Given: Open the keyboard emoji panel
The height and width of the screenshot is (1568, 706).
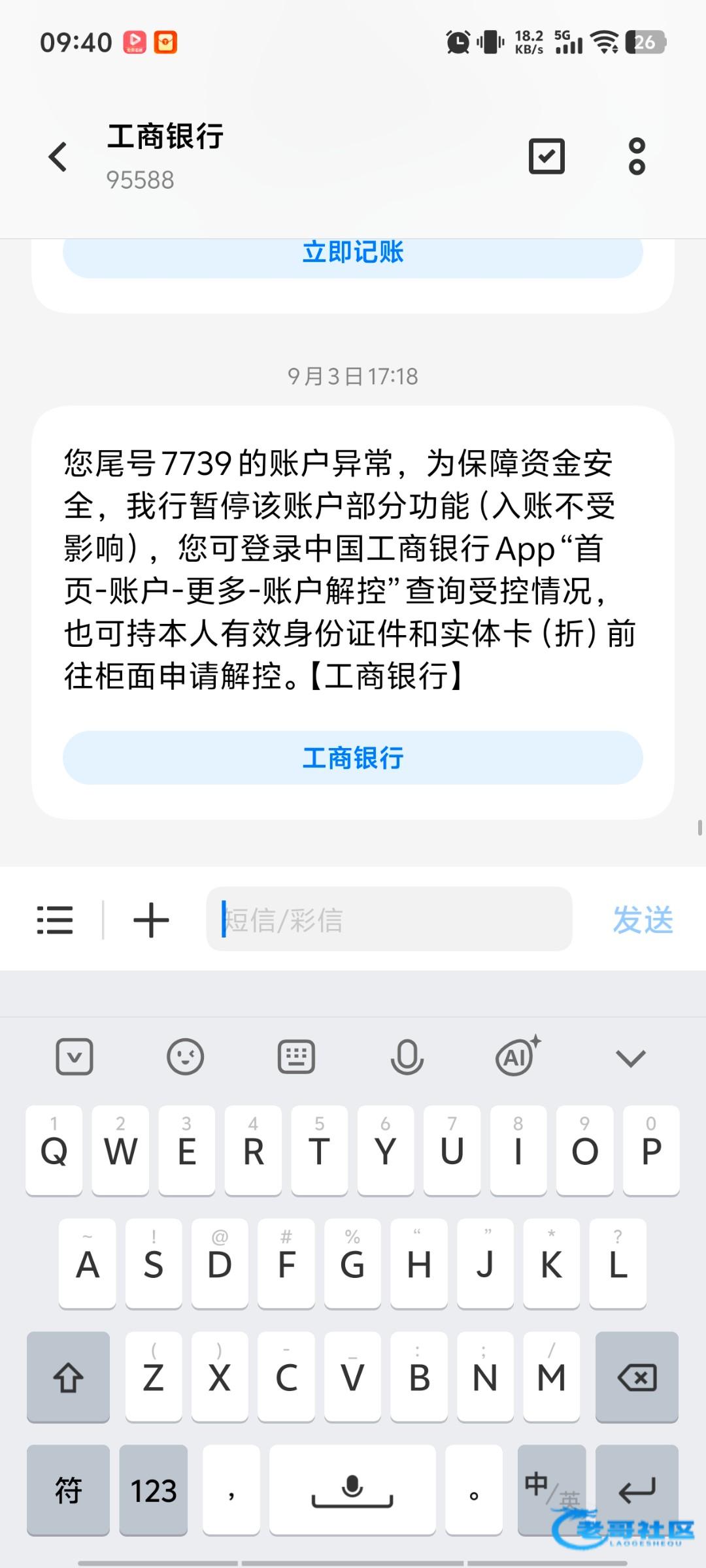Looking at the screenshot, I should [186, 1056].
